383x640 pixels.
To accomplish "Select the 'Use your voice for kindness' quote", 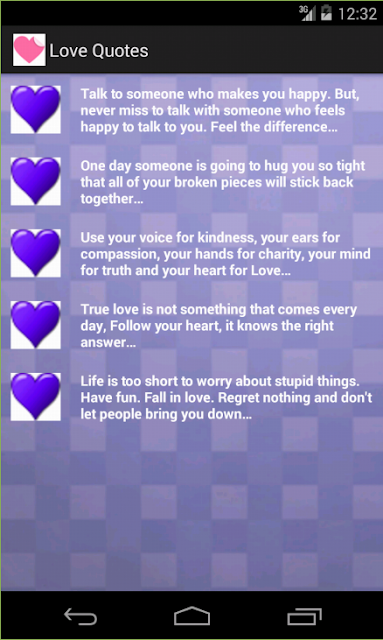I will point(192,253).
